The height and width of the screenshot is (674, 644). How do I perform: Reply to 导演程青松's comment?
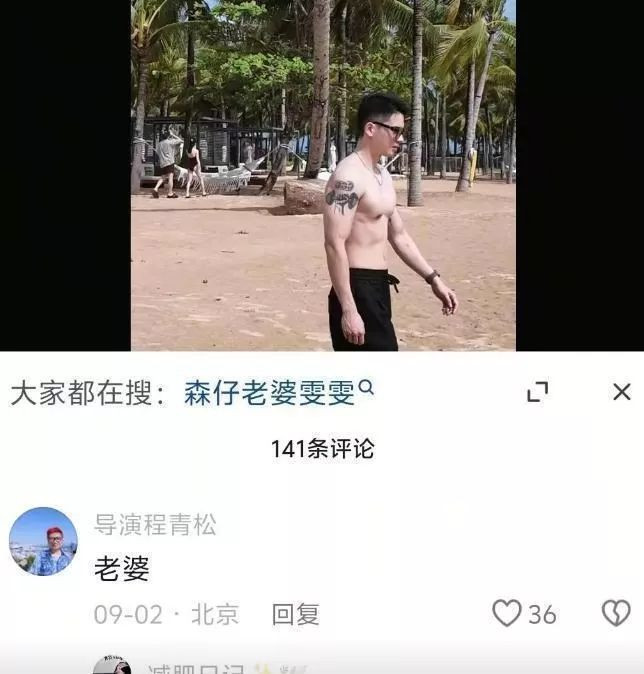pyautogui.click(x=295, y=614)
